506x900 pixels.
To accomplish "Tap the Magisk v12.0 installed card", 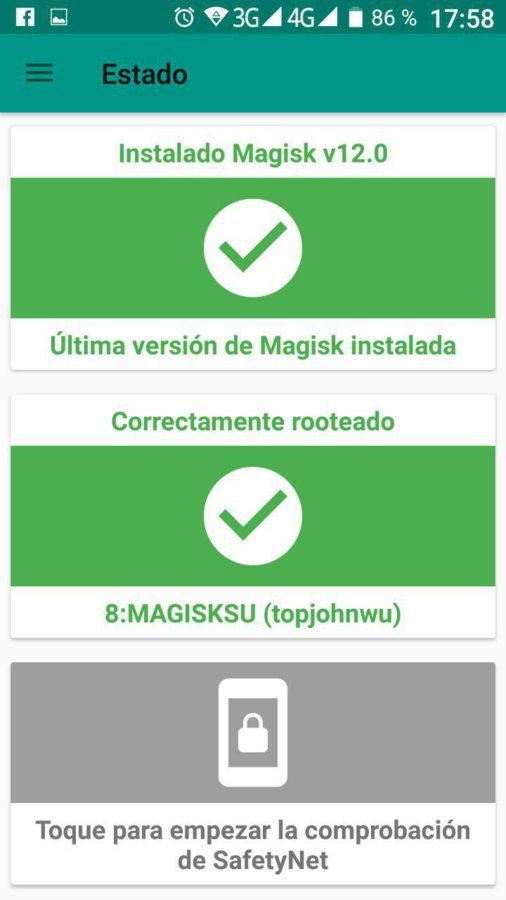I will coord(252,248).
